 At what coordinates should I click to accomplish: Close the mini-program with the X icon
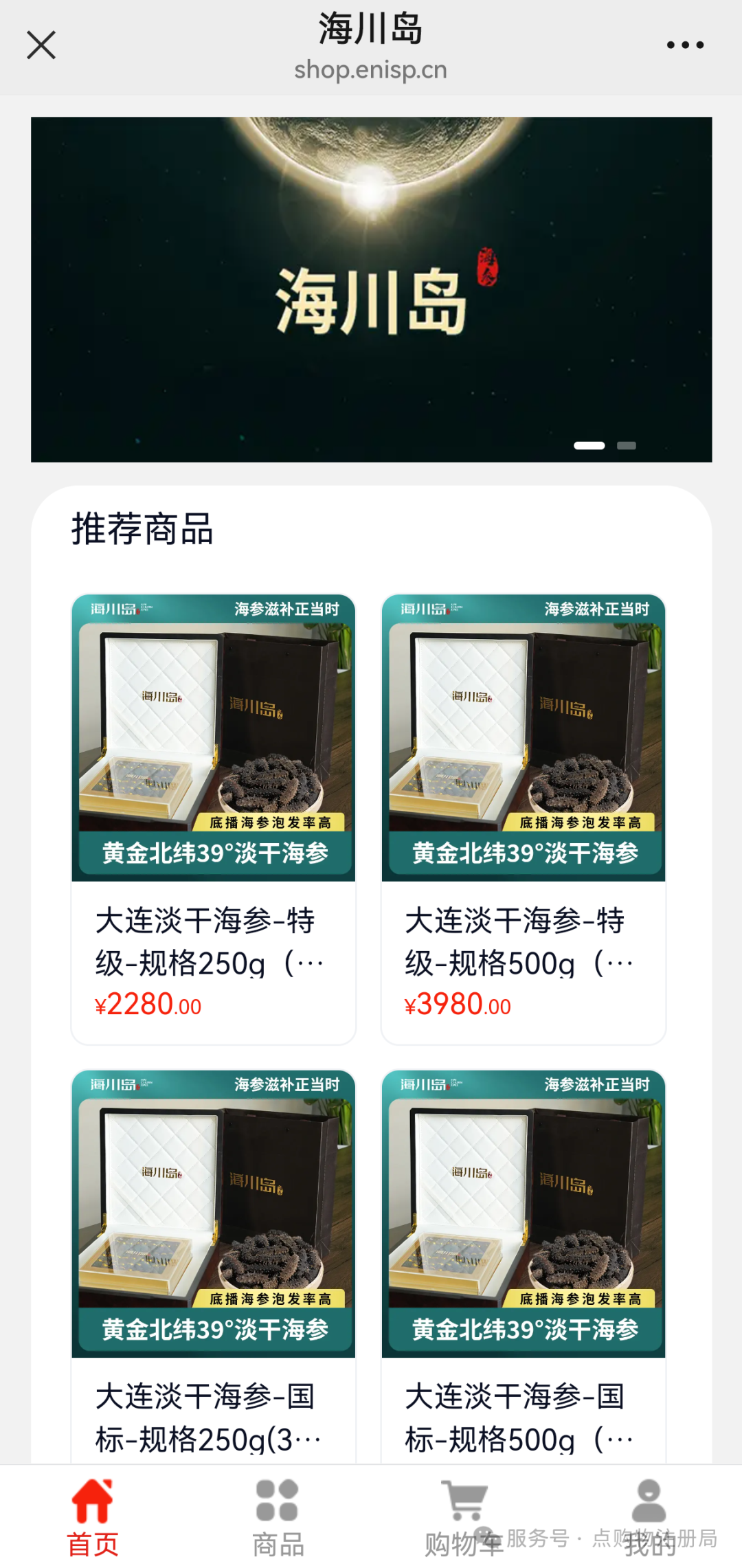click(x=41, y=44)
